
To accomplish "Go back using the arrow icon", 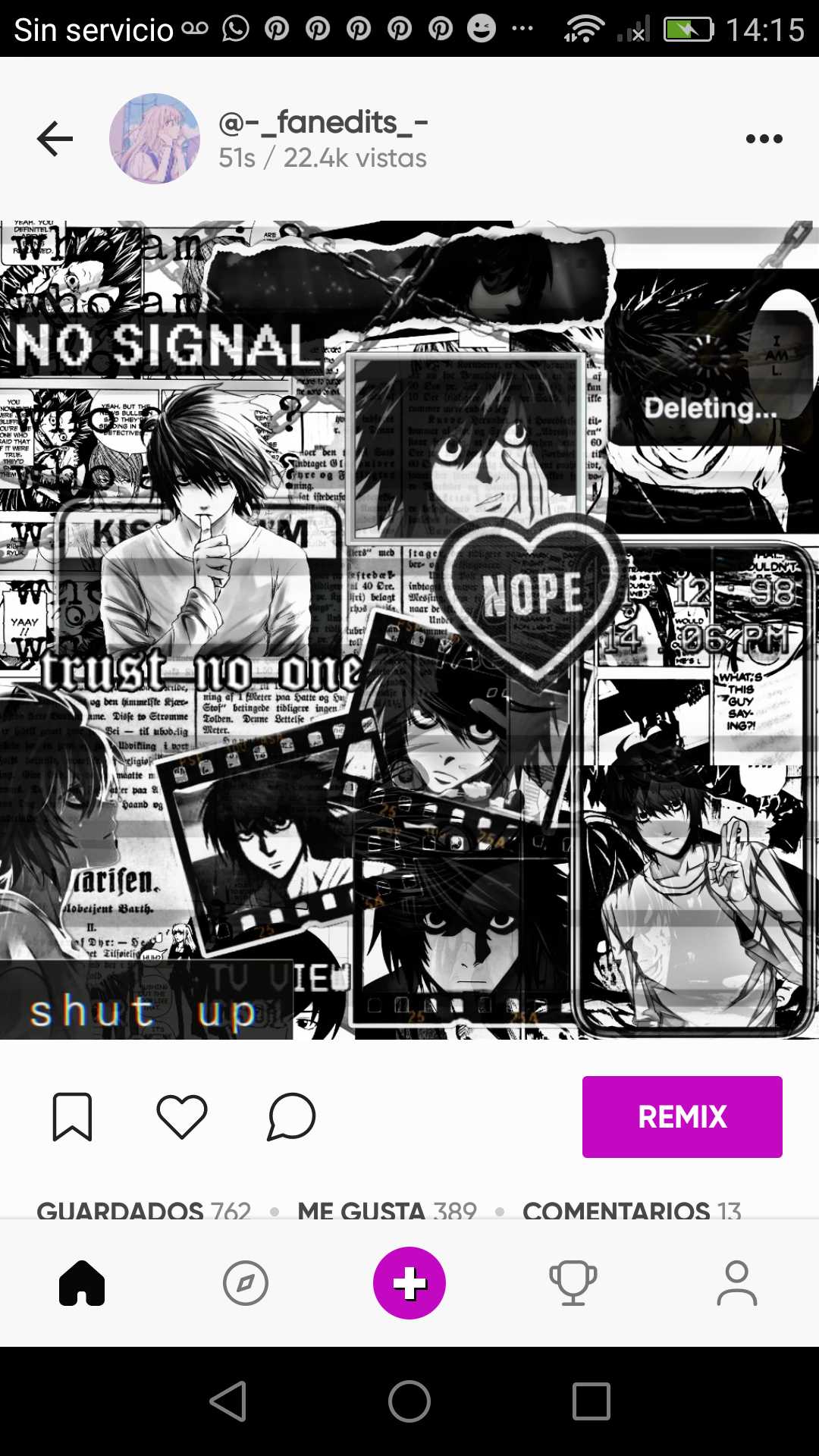I will coord(55,139).
